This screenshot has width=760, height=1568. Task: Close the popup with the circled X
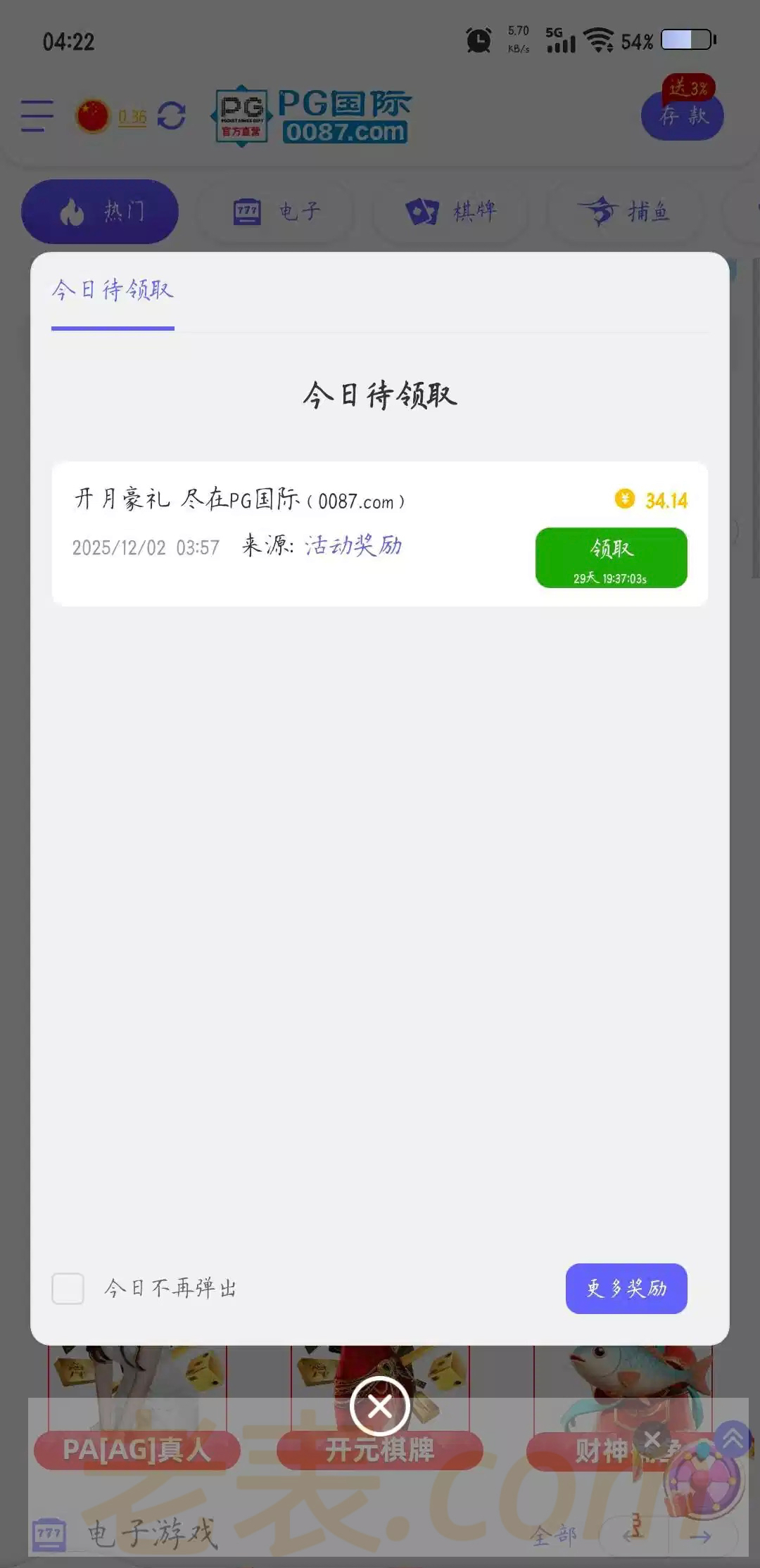coord(380,1407)
